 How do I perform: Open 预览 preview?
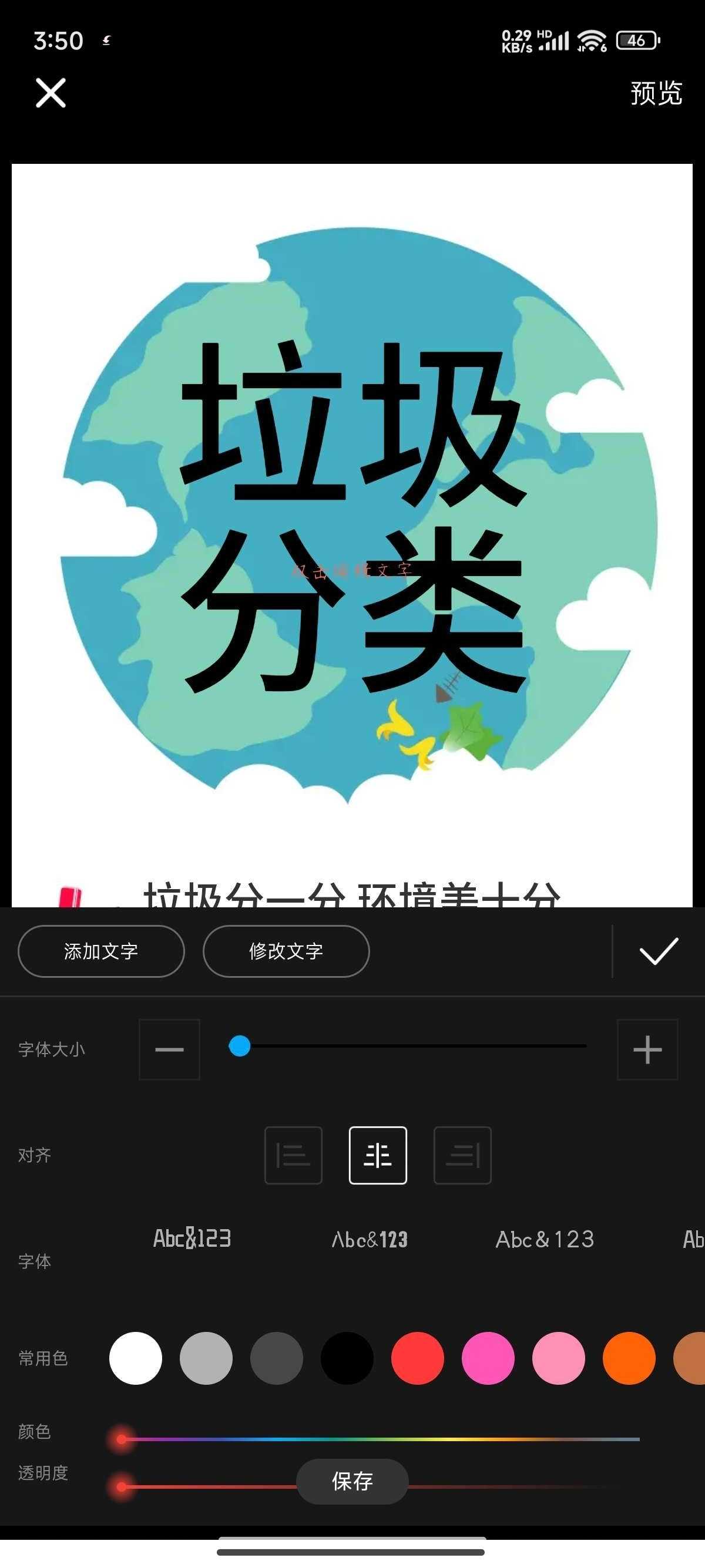pos(656,93)
